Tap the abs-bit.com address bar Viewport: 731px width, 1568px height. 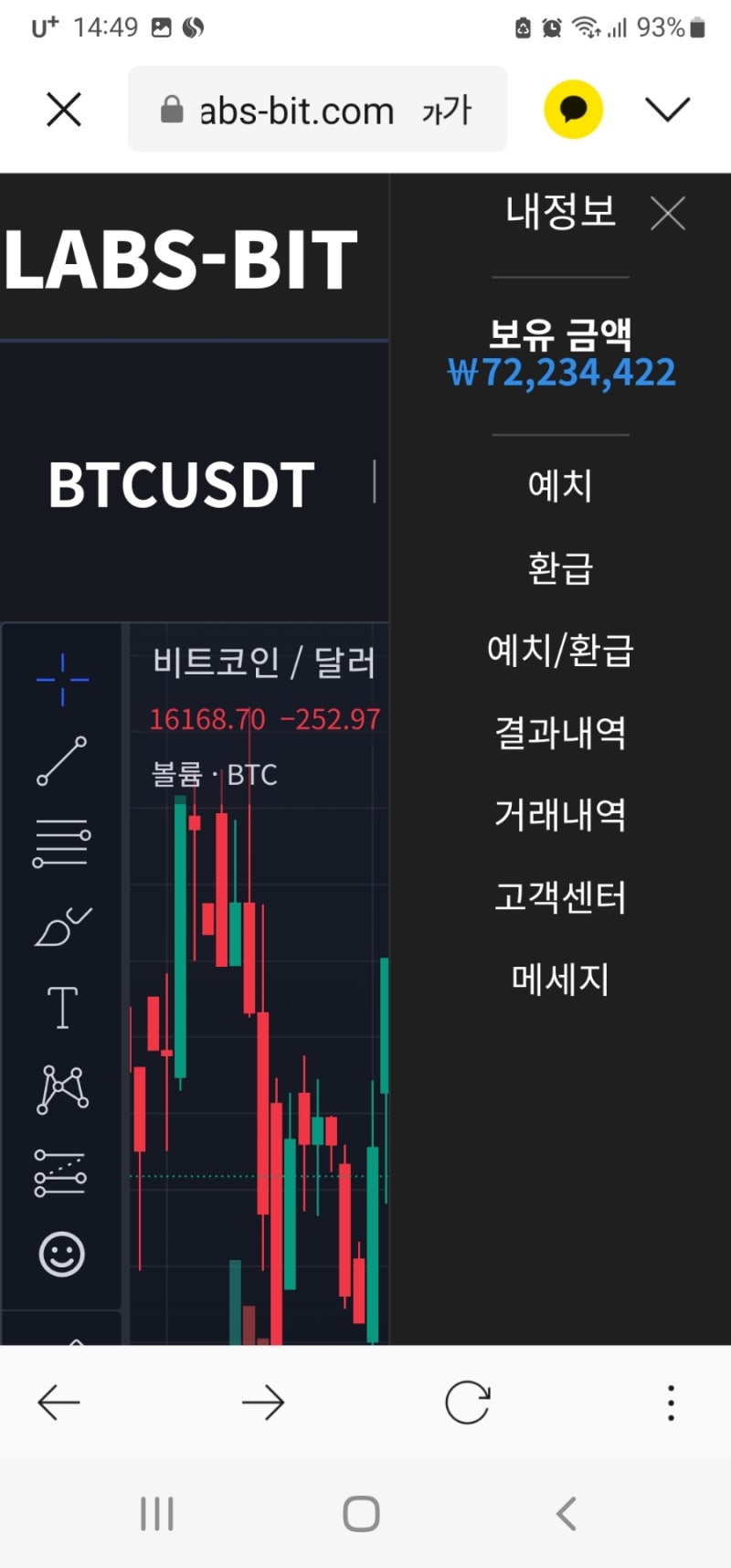click(317, 109)
